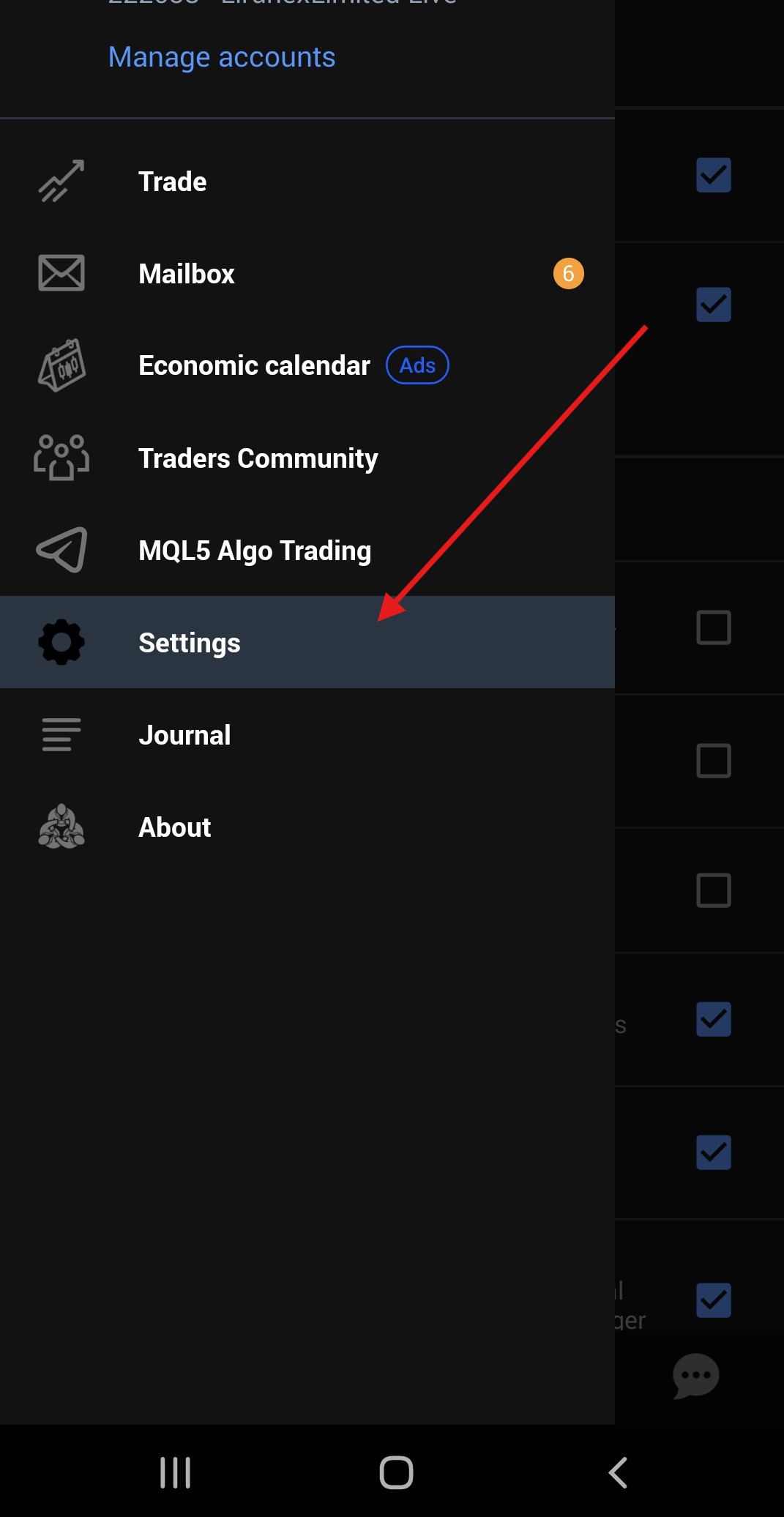The image size is (784, 1517).
Task: View the Journal log
Action: [x=307, y=735]
